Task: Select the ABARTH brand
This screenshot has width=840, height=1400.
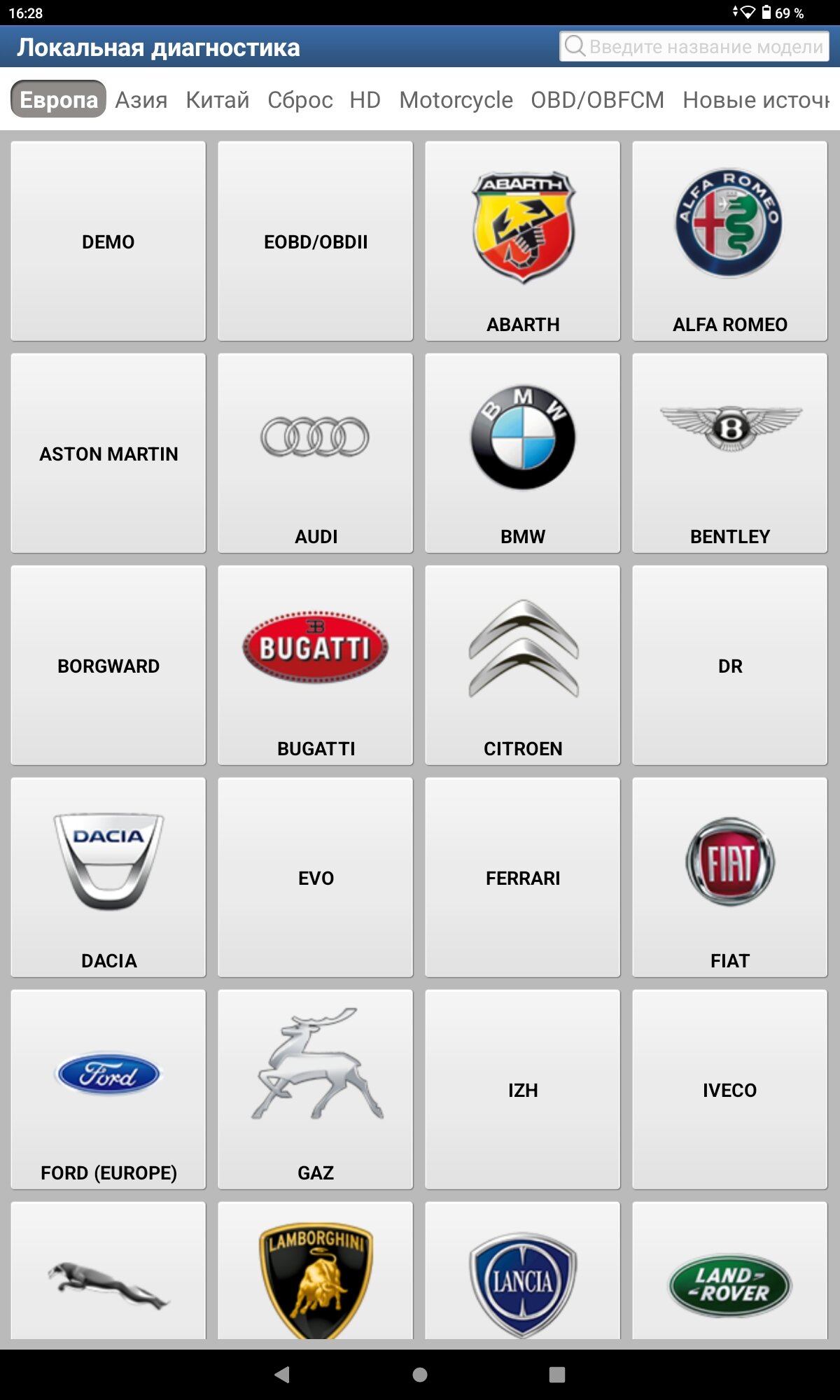Action: 523,241
